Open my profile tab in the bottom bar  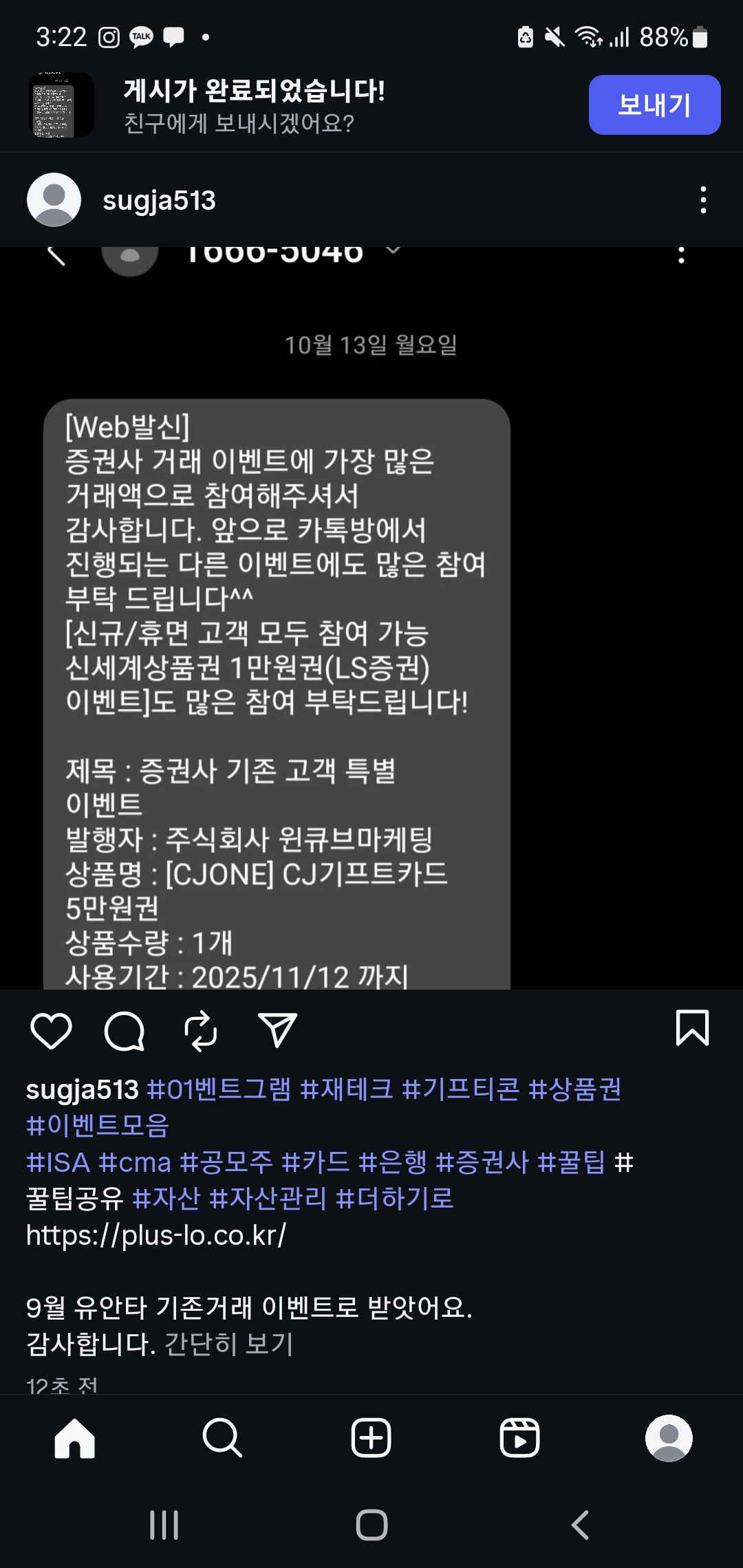[669, 1437]
